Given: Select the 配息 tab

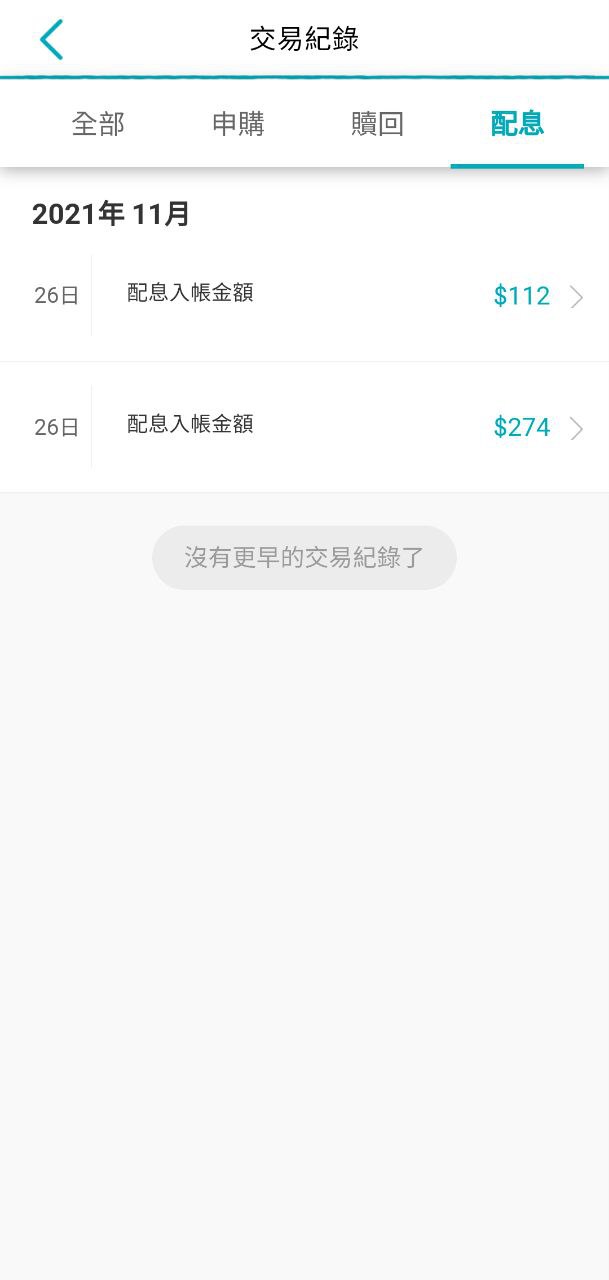Looking at the screenshot, I should 517,124.
